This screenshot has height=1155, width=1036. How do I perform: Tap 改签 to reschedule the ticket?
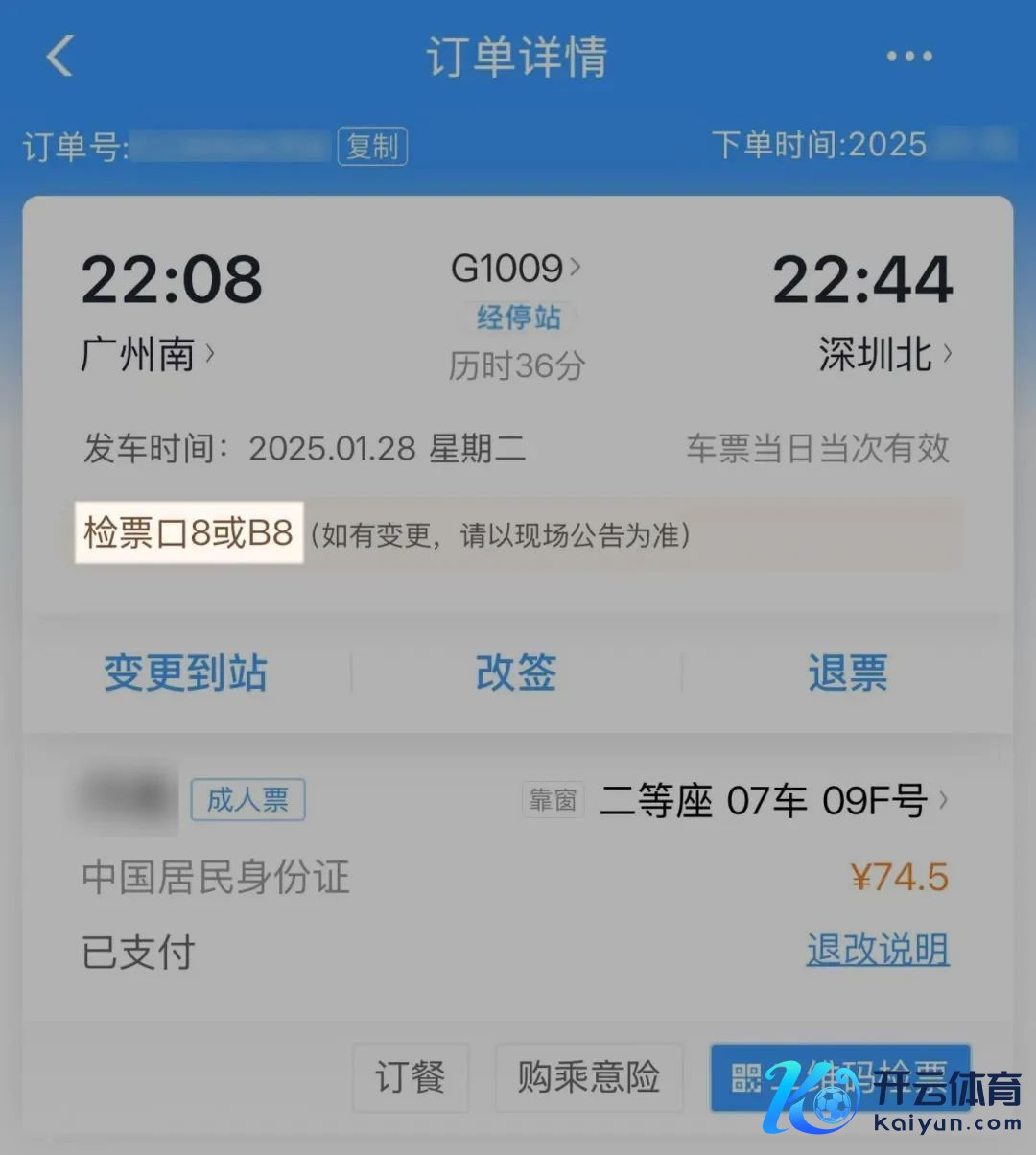tap(516, 672)
